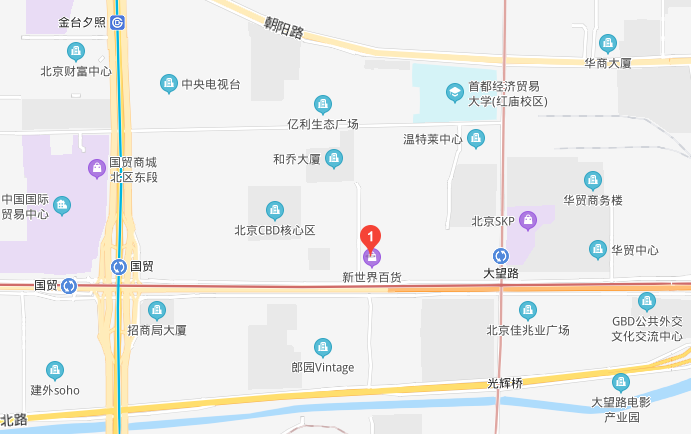Screen dimensions: 691x434
Task: Select the 国贸 subway station icon
Action: point(118,267)
